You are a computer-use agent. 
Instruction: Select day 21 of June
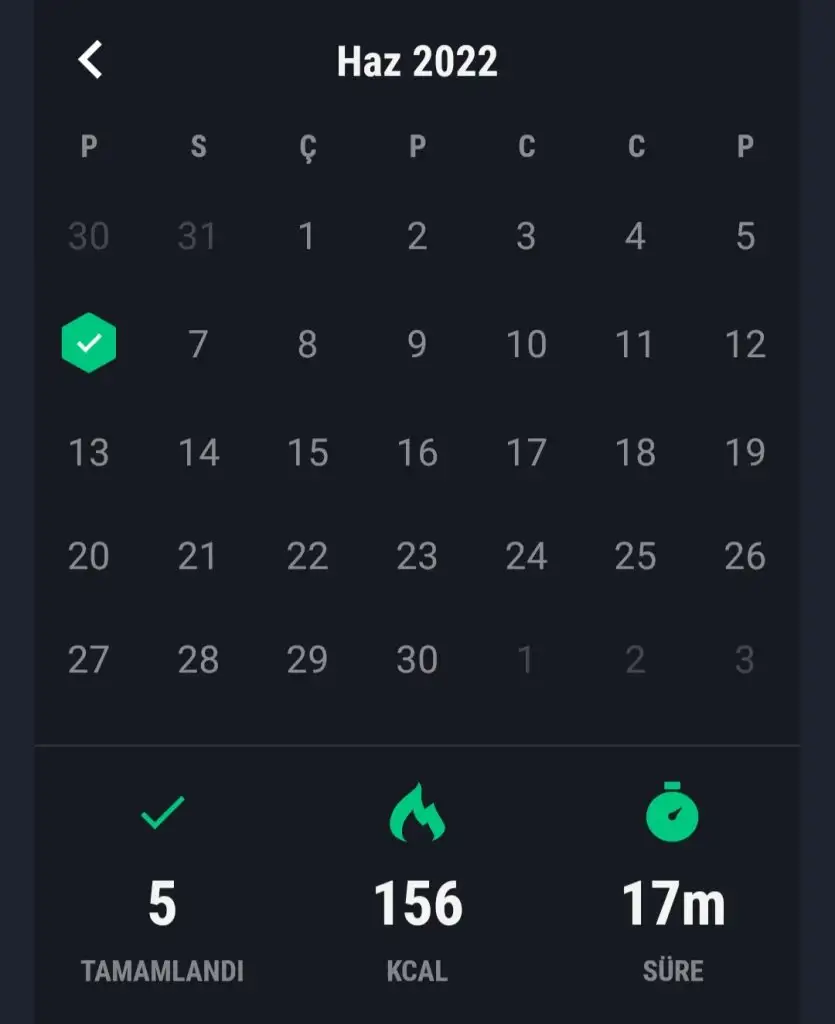(198, 556)
